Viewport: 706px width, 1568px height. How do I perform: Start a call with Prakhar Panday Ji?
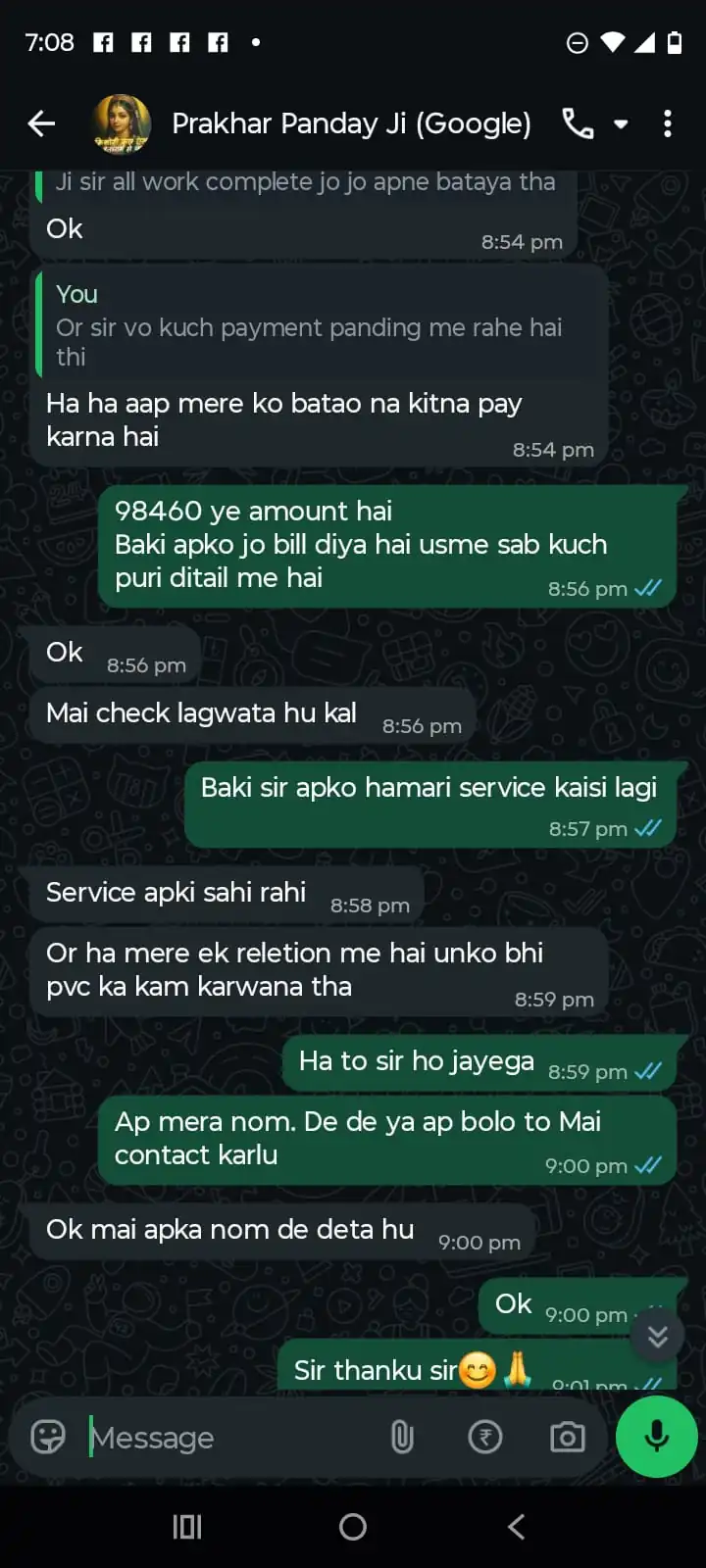point(578,123)
